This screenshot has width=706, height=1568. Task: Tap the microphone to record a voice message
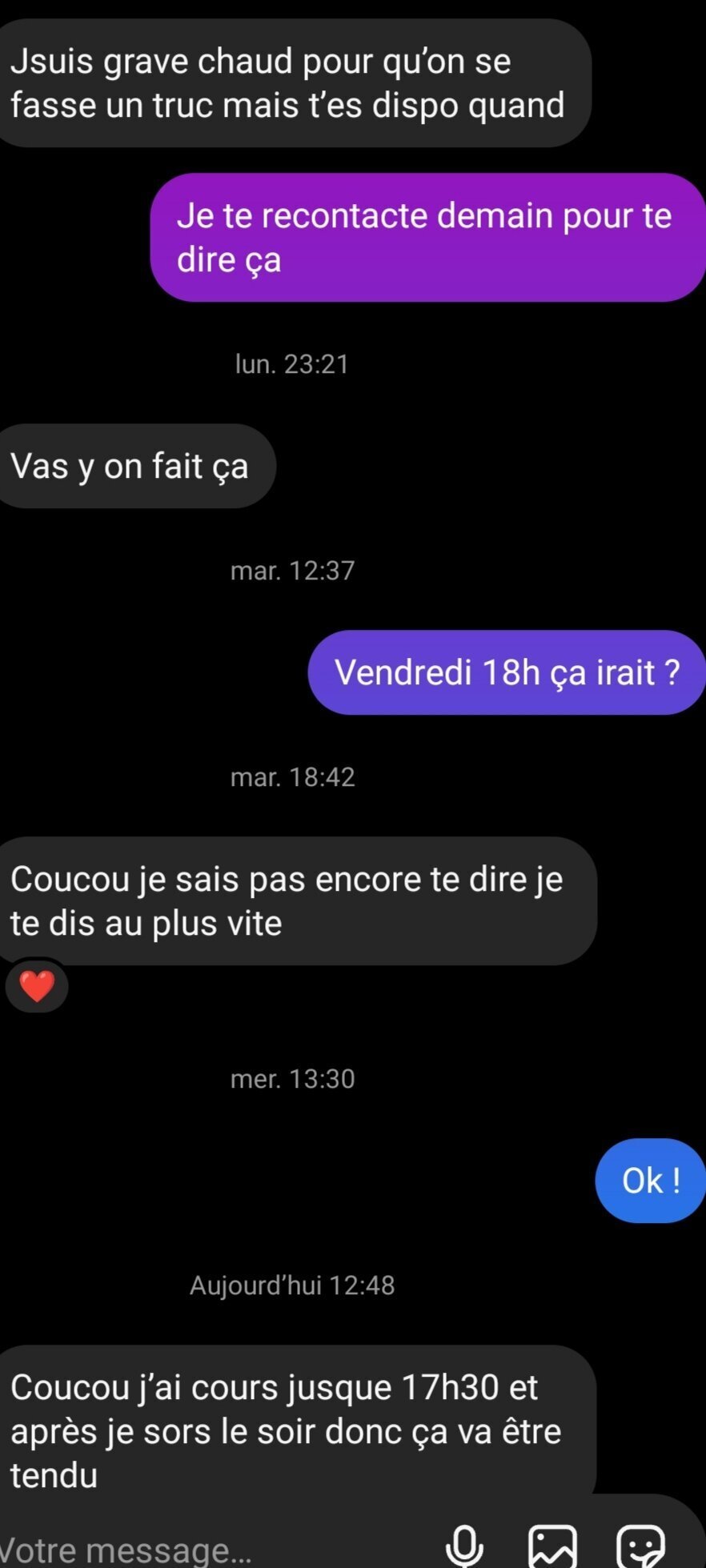(x=463, y=1545)
